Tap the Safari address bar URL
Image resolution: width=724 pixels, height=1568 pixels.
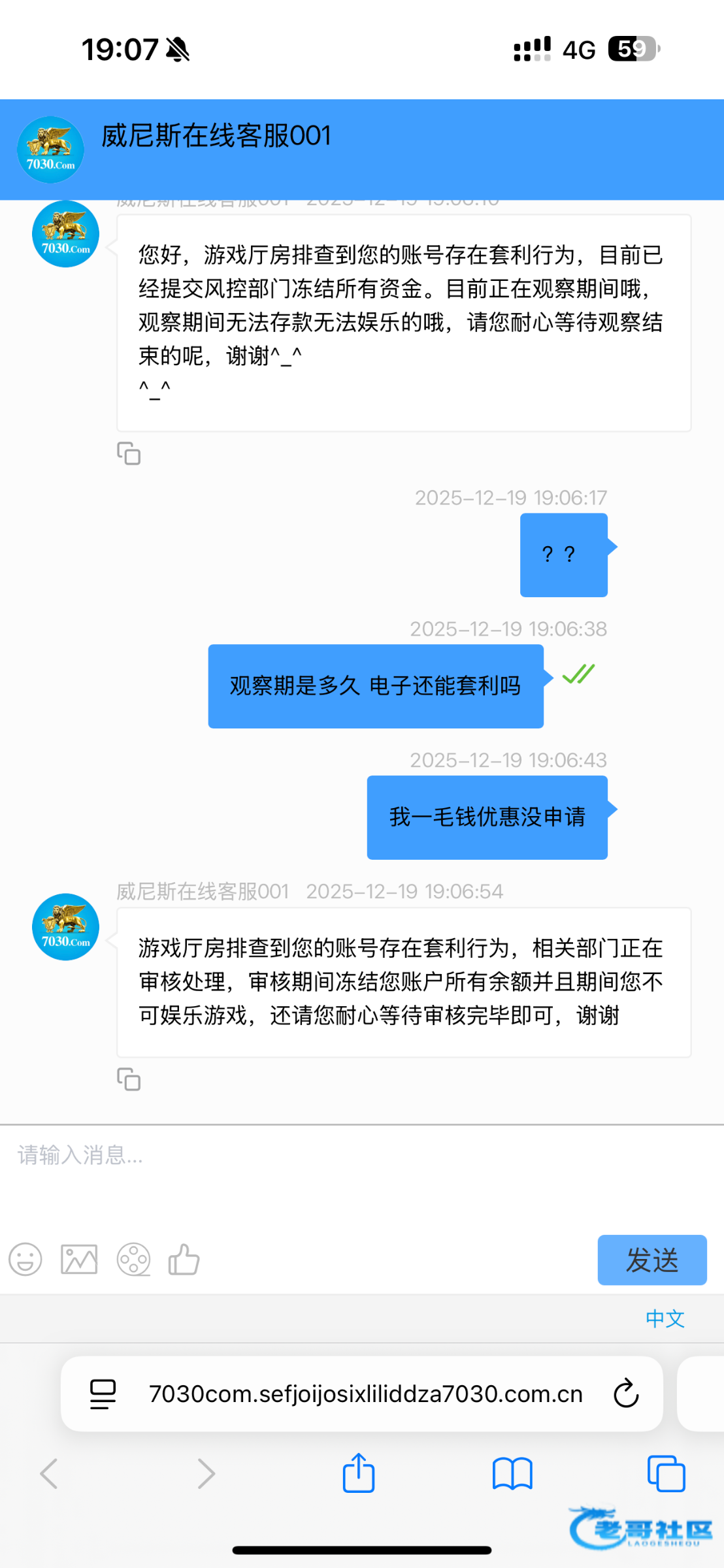(x=366, y=1394)
